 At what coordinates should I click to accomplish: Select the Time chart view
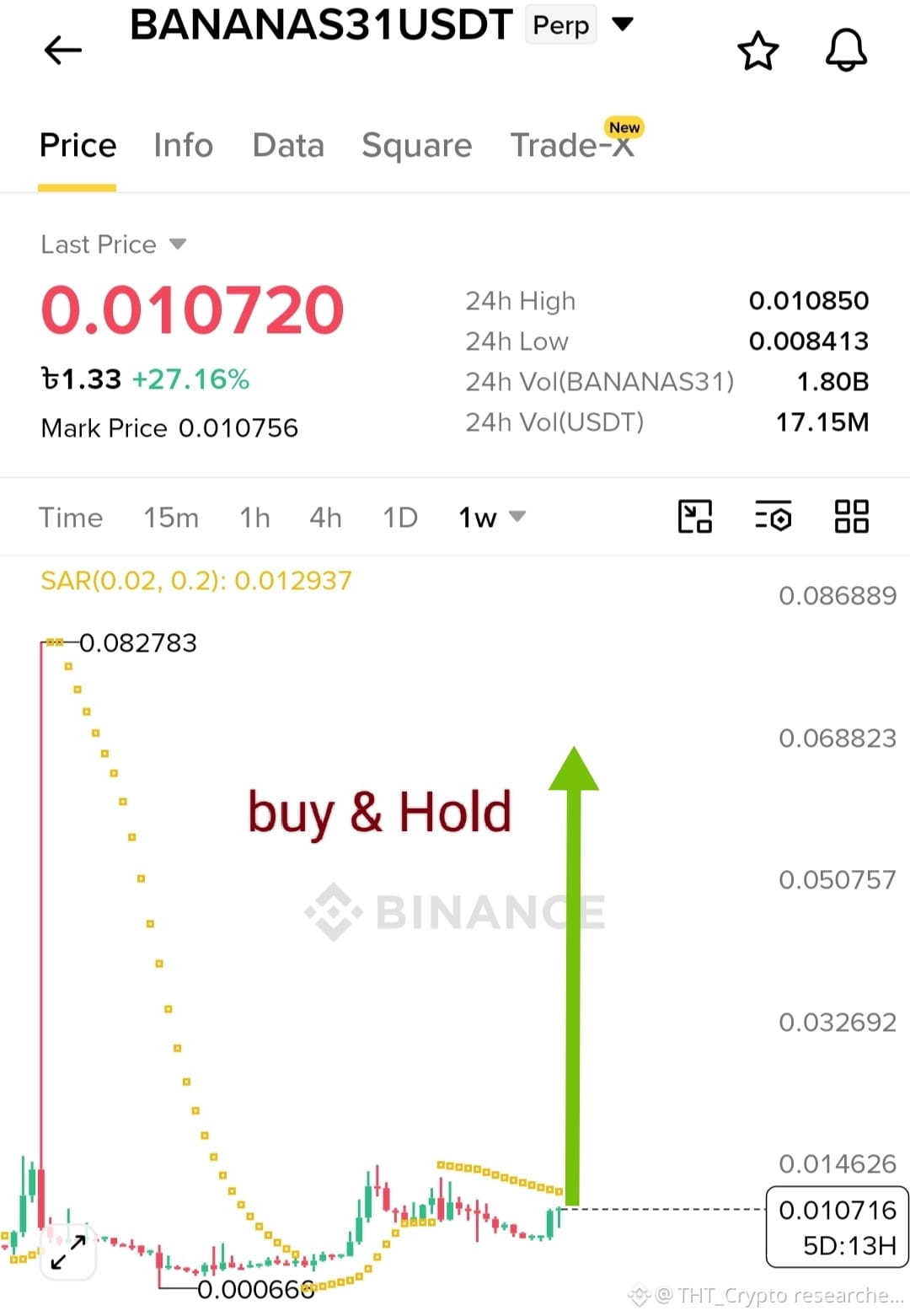pos(71,517)
